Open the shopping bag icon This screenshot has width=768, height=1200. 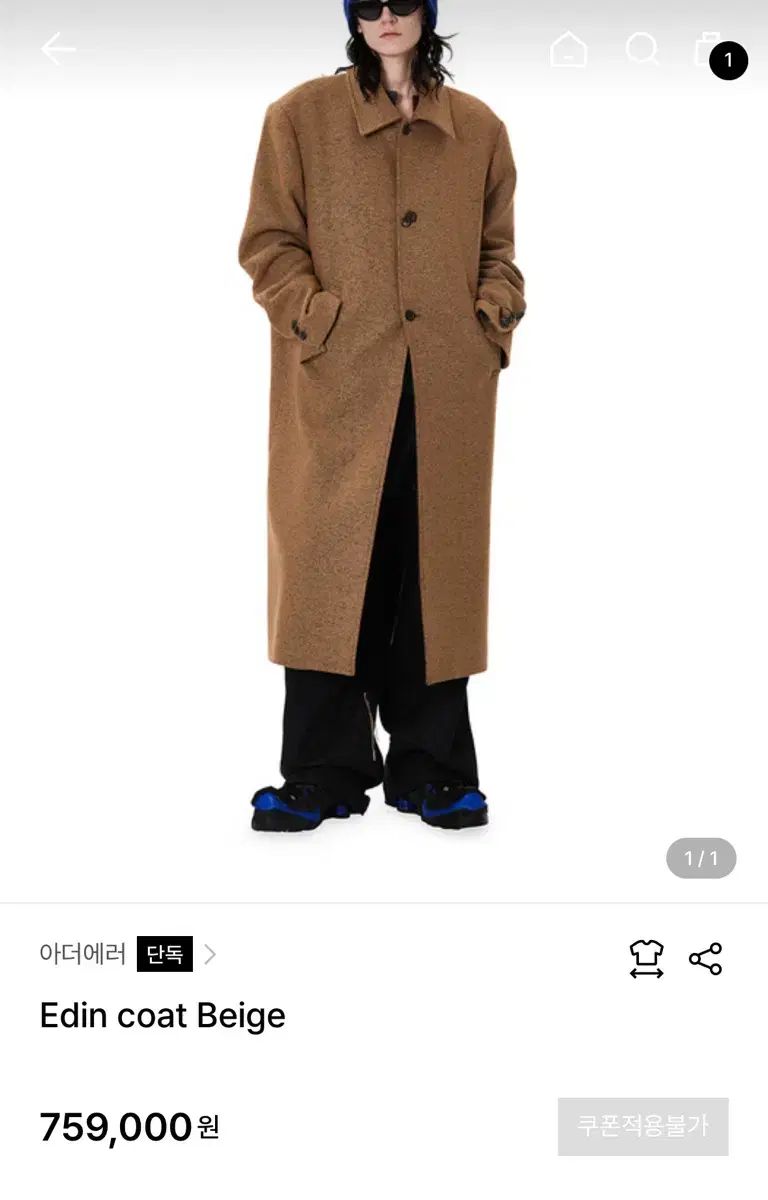tap(711, 48)
